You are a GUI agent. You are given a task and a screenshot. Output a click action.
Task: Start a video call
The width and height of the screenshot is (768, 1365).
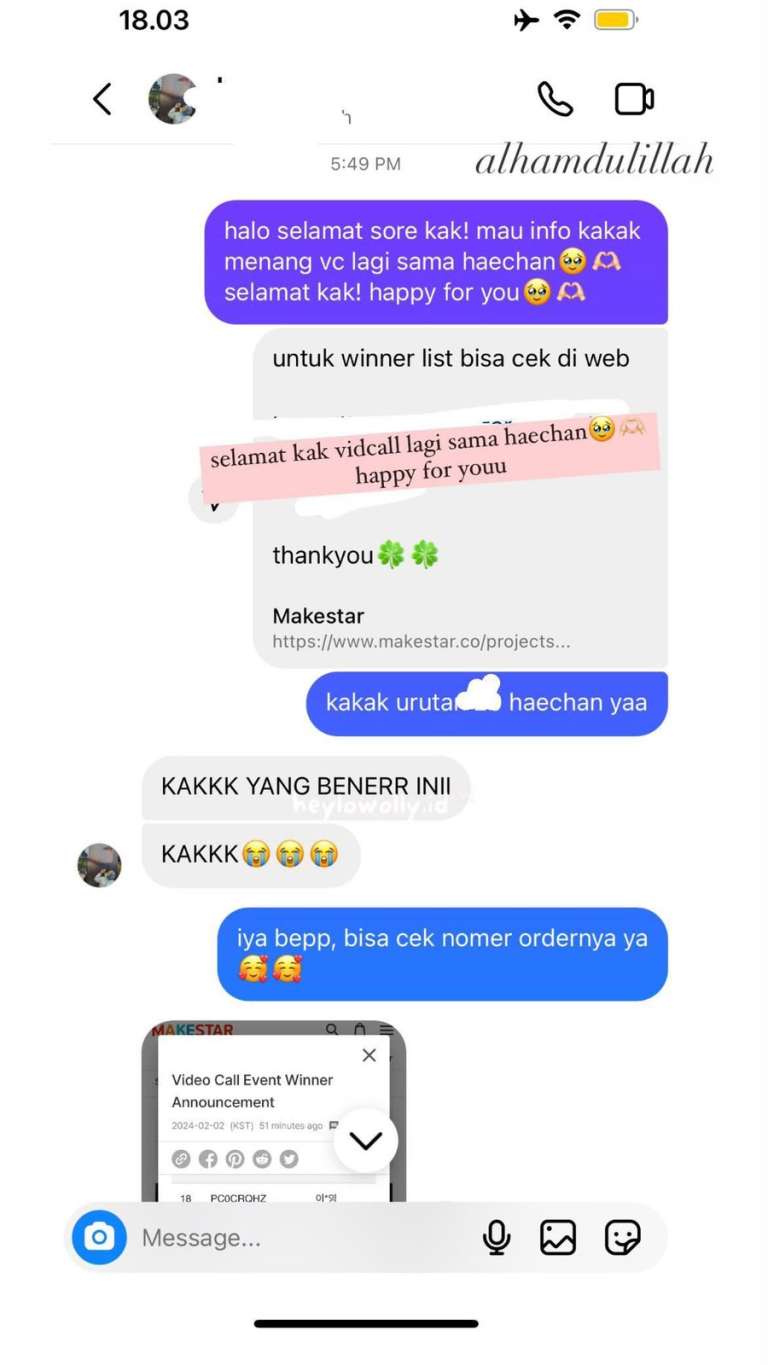(634, 99)
